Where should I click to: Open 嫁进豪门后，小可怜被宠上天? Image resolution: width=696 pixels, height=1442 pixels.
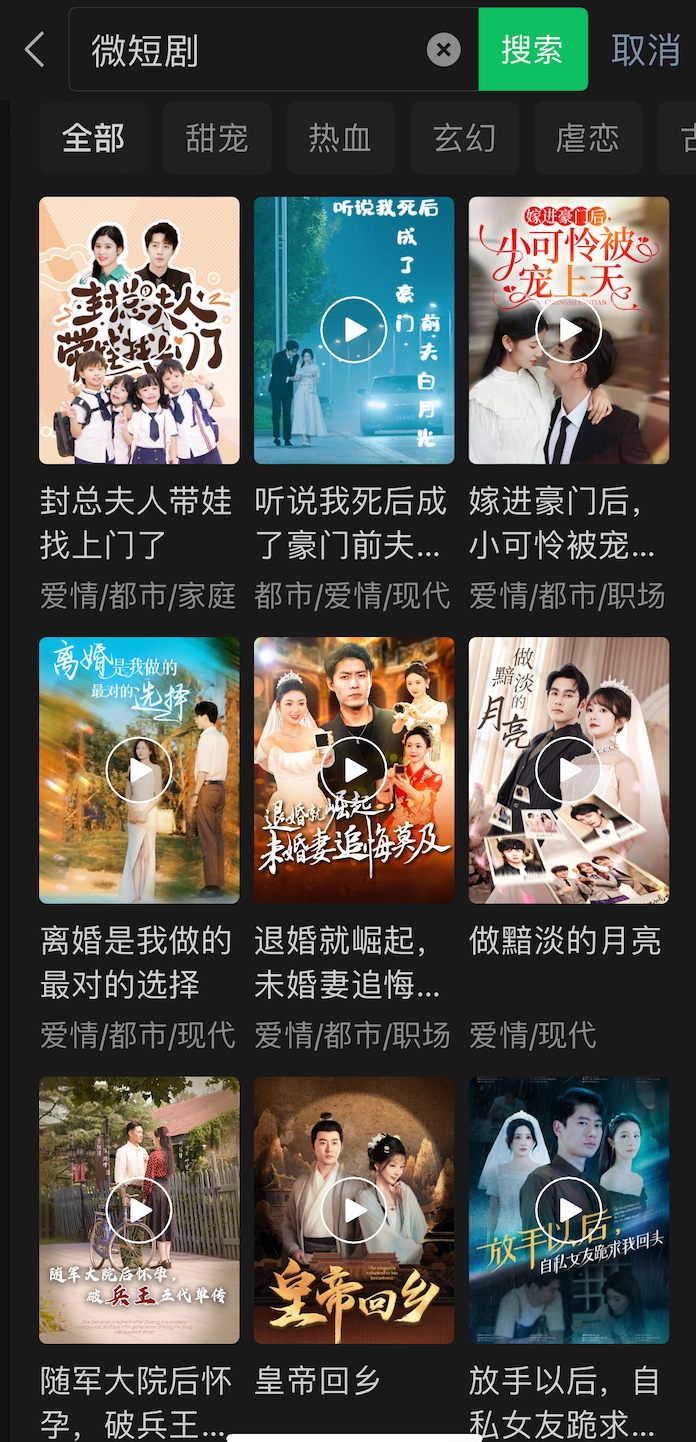click(569, 330)
